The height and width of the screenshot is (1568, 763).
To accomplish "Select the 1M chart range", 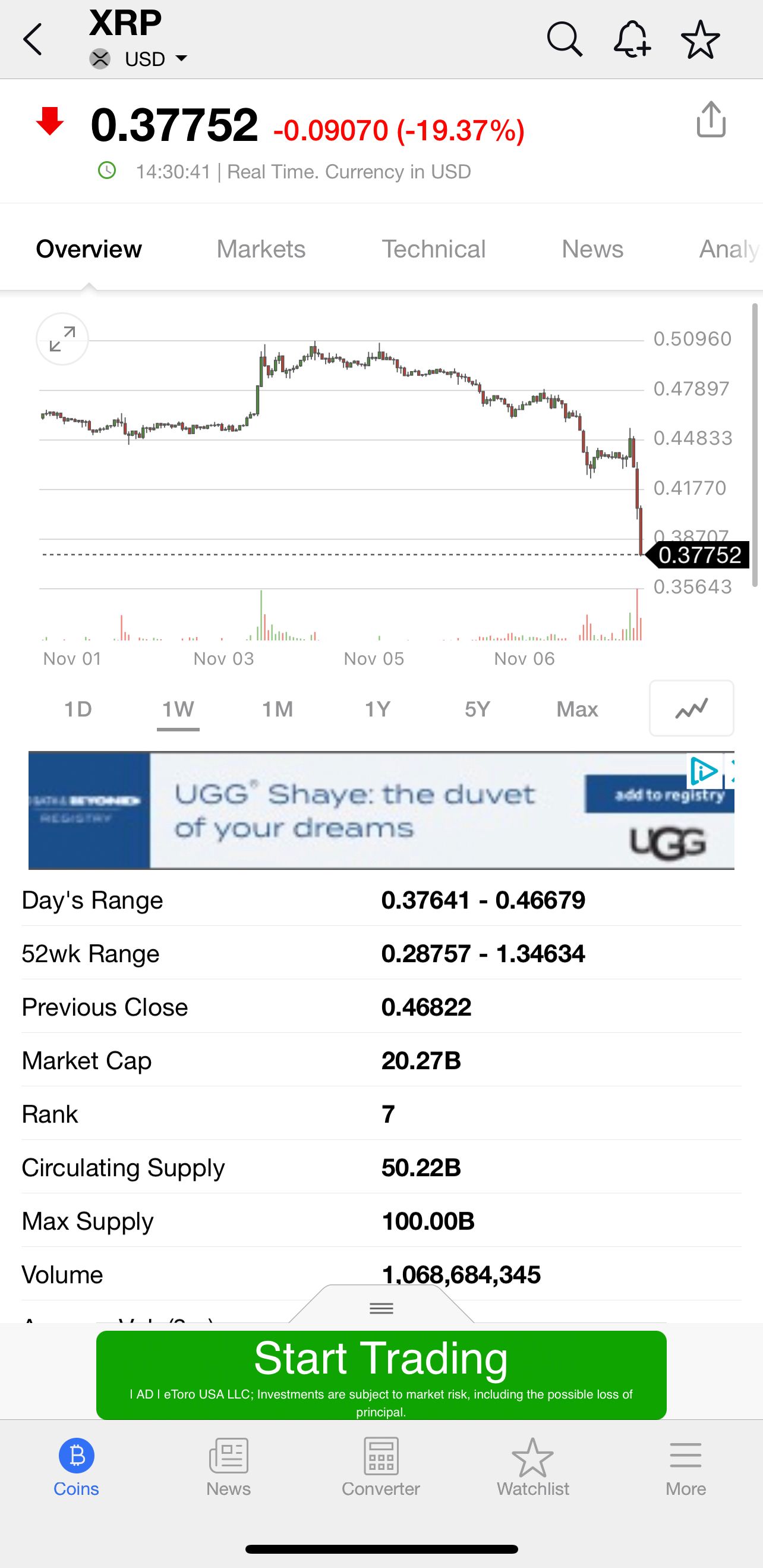I will (x=278, y=709).
